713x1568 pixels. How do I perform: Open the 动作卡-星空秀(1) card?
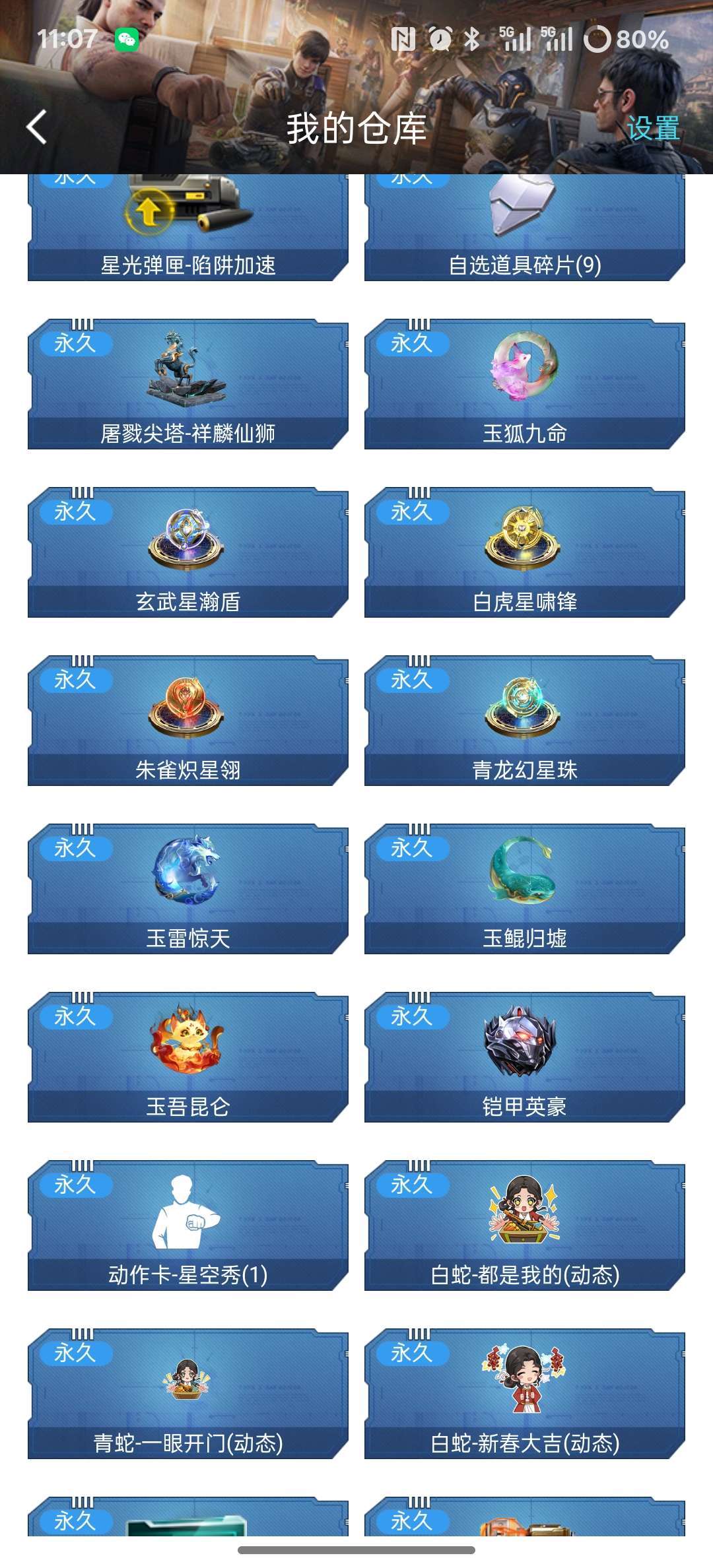[188, 1225]
